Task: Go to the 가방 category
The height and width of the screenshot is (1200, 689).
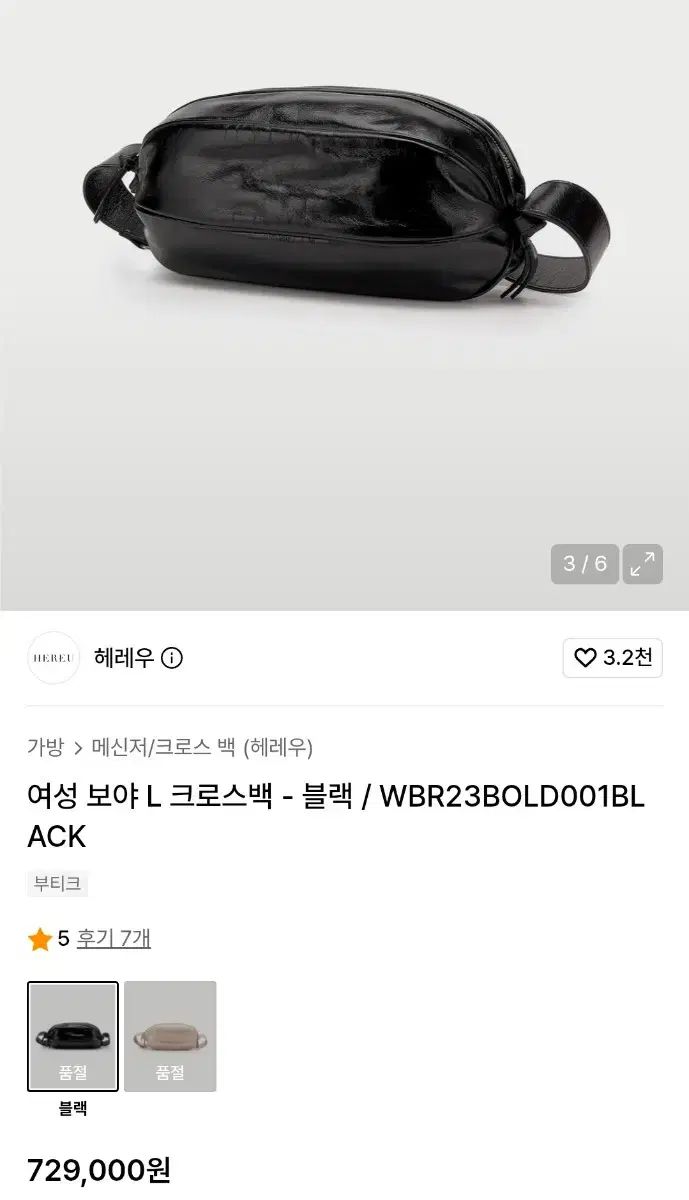Action: tap(45, 747)
